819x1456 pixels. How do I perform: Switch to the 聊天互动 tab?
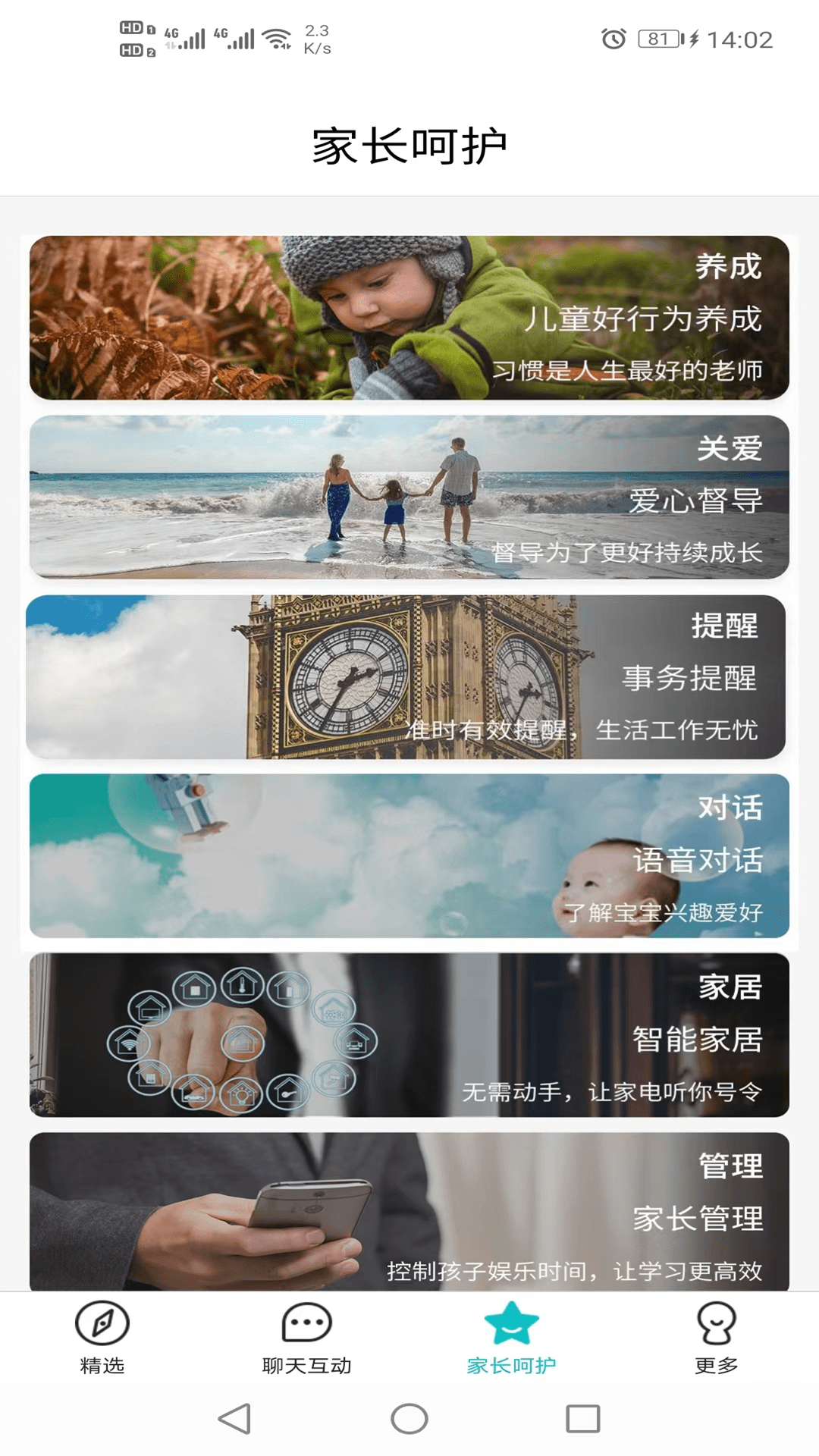pyautogui.click(x=307, y=1338)
